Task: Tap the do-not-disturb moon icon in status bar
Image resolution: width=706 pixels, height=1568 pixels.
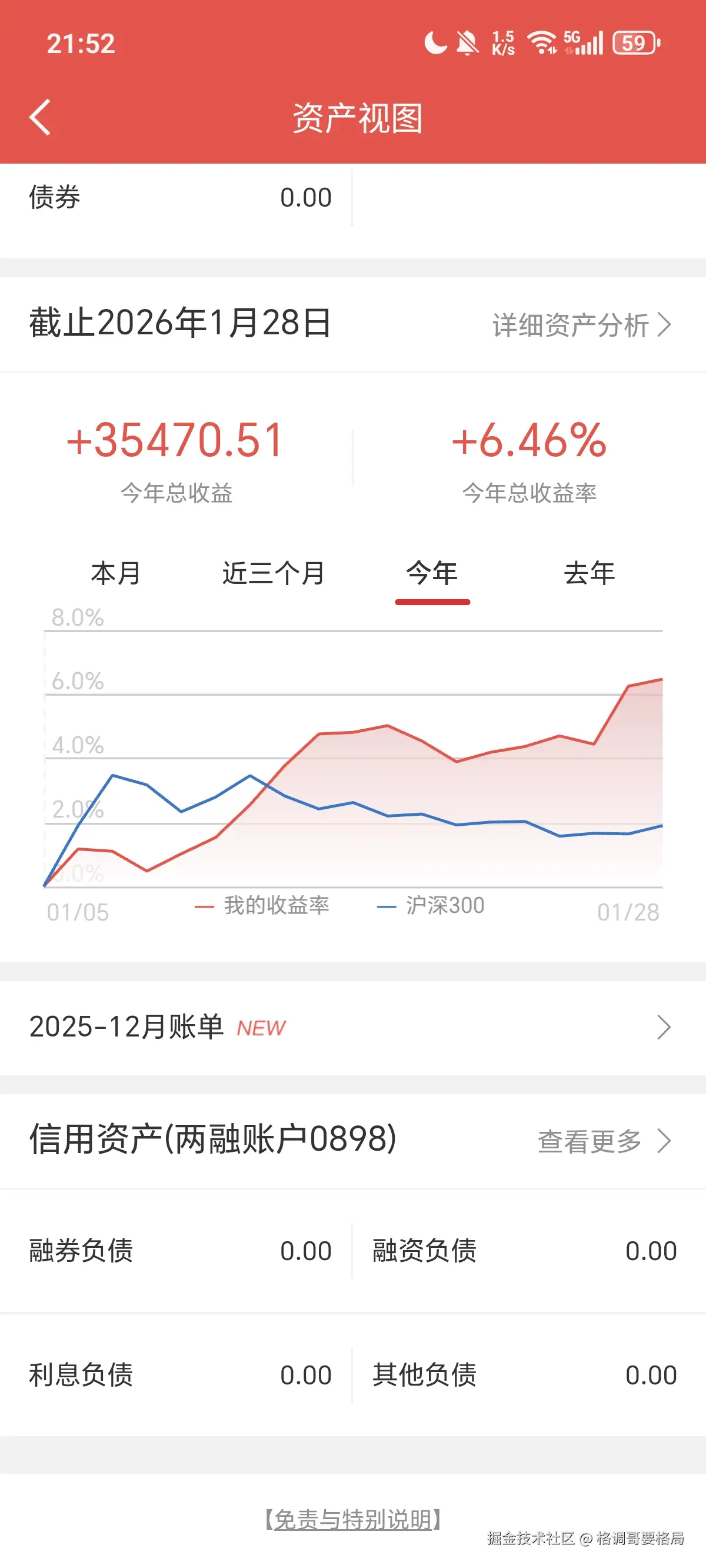Action: tap(436, 42)
